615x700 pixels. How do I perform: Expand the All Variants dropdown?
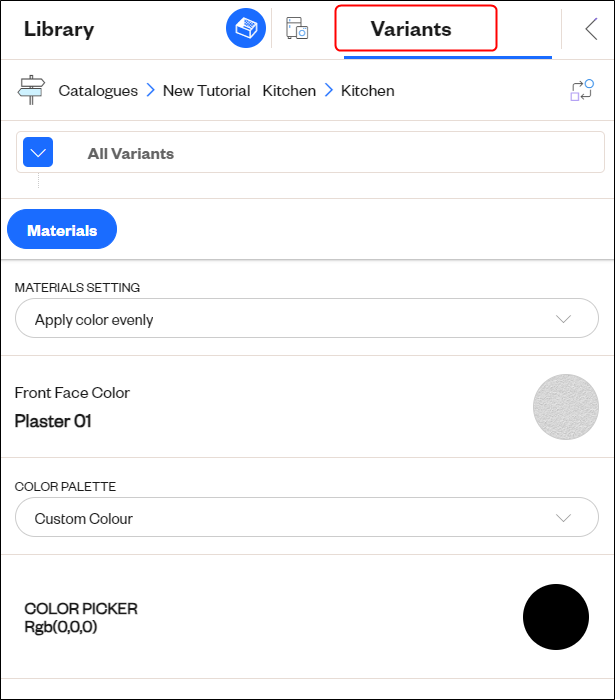pyautogui.click(x=38, y=153)
